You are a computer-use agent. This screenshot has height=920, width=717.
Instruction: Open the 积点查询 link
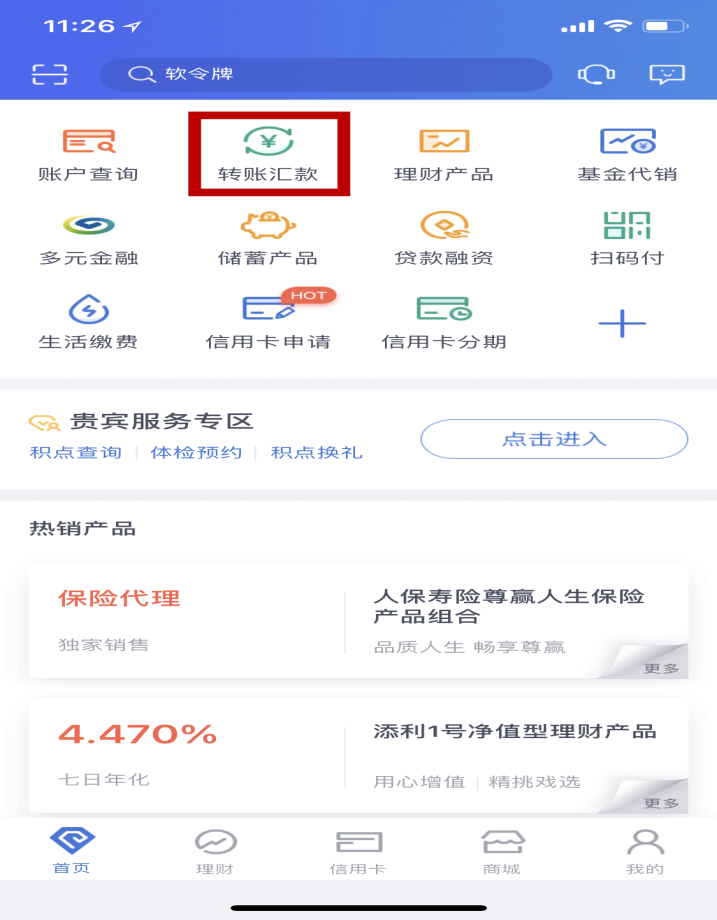76,453
